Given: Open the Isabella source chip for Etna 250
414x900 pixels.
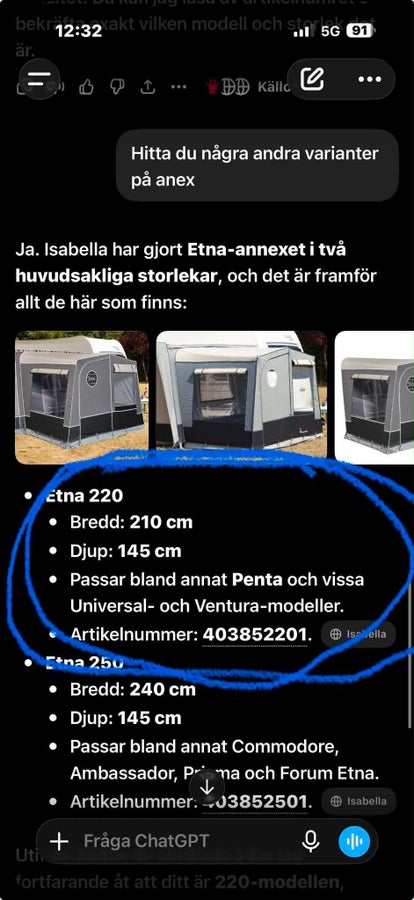Looking at the screenshot, I should pos(358,801).
